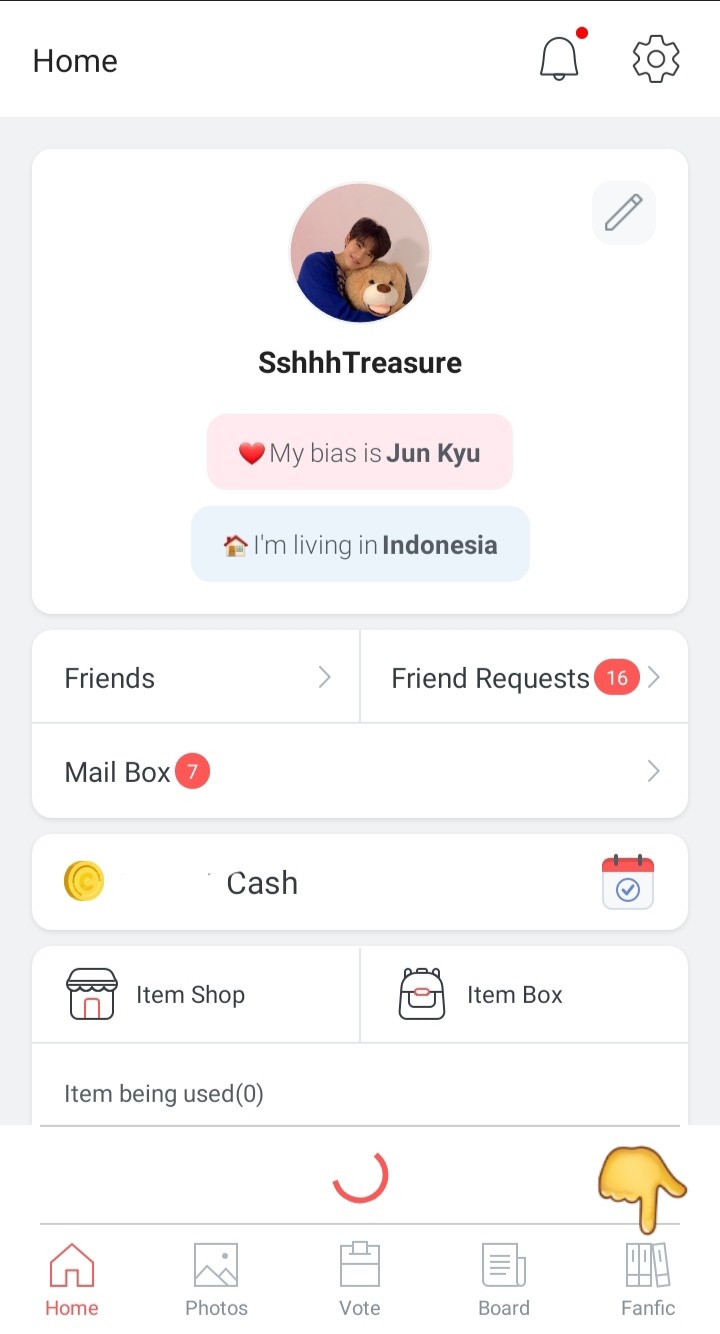
Task: Switch to the Board tab
Action: click(504, 1280)
